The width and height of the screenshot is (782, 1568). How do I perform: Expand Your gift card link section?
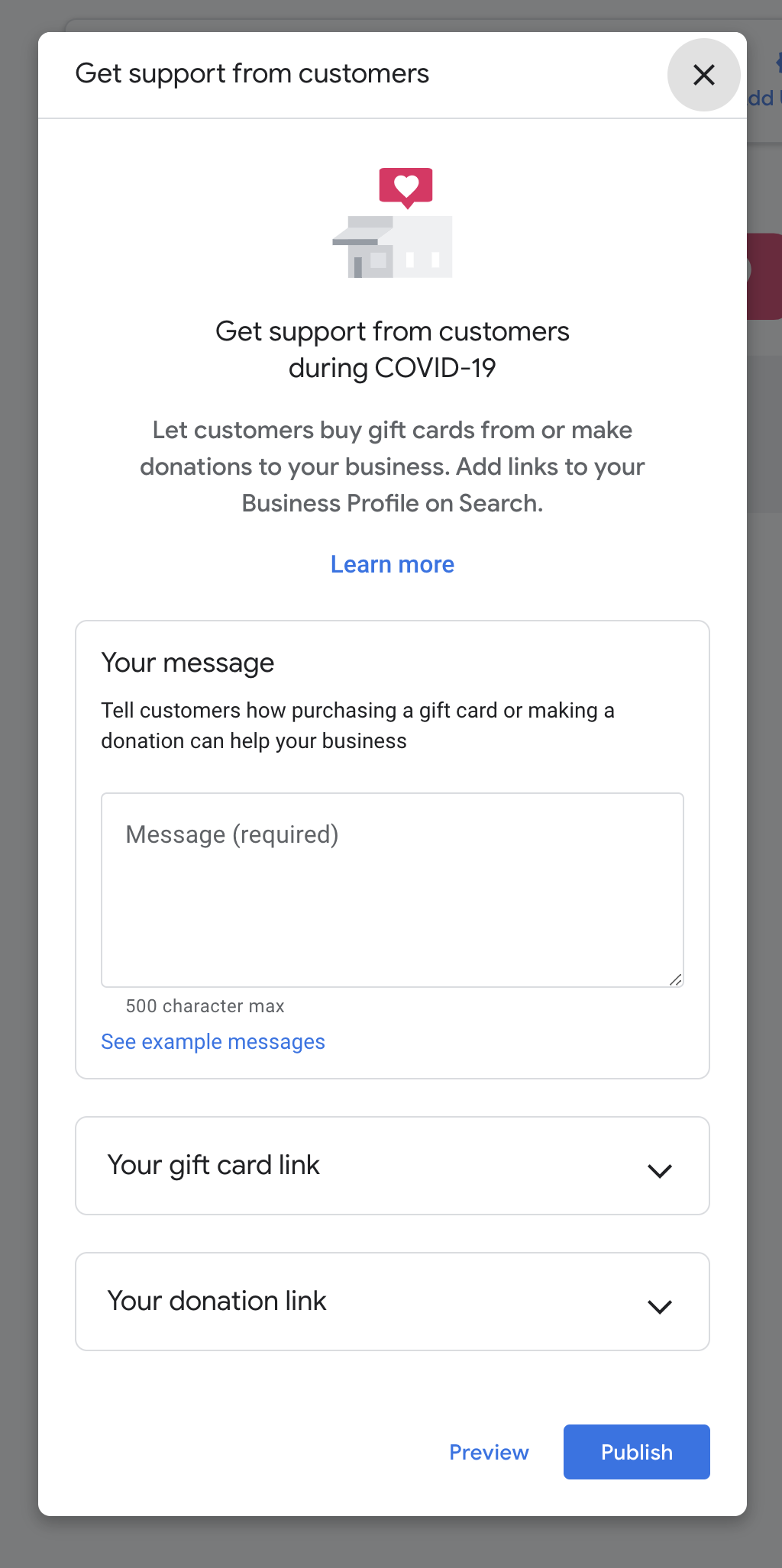(x=393, y=1166)
